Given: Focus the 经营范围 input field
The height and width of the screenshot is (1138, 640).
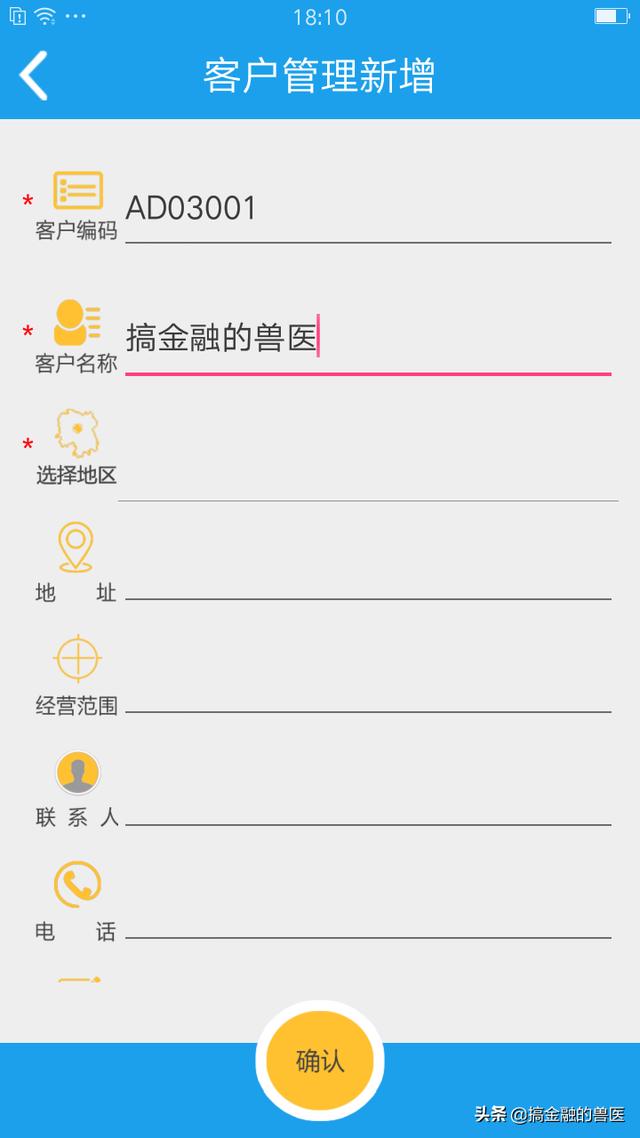Looking at the screenshot, I should (367, 693).
